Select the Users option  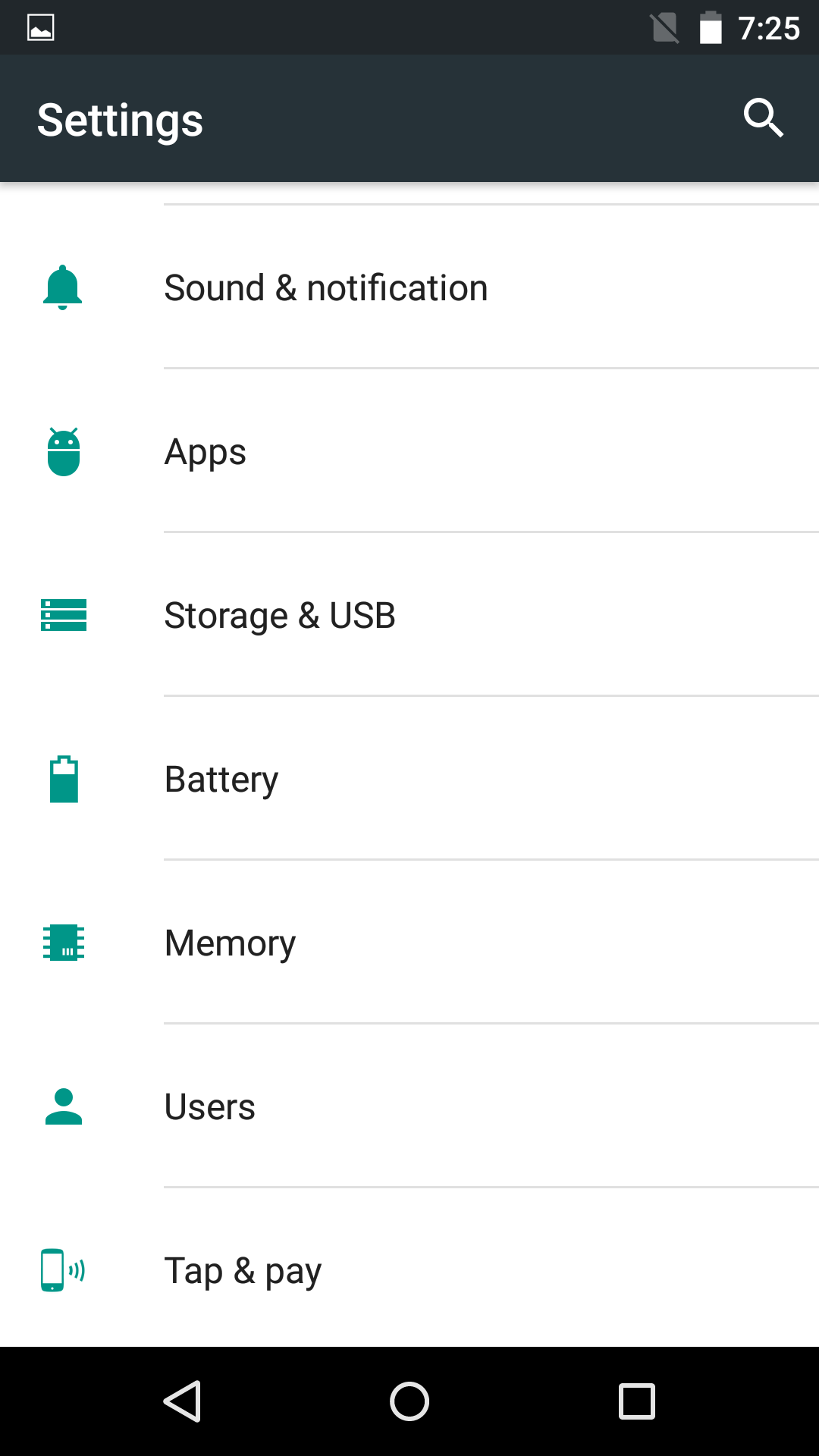point(210,1107)
